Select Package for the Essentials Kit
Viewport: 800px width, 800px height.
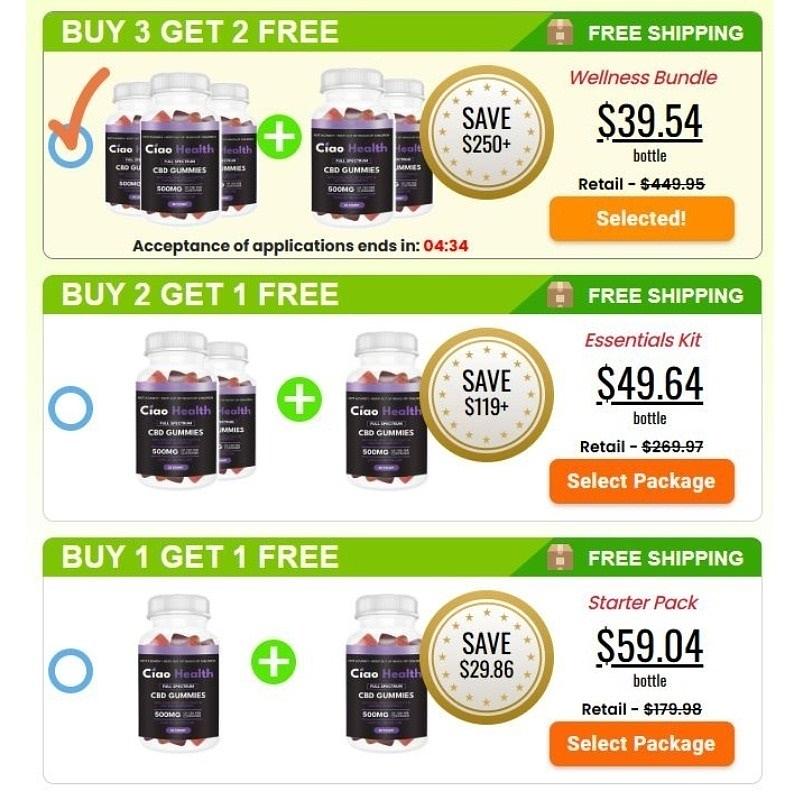(x=641, y=481)
